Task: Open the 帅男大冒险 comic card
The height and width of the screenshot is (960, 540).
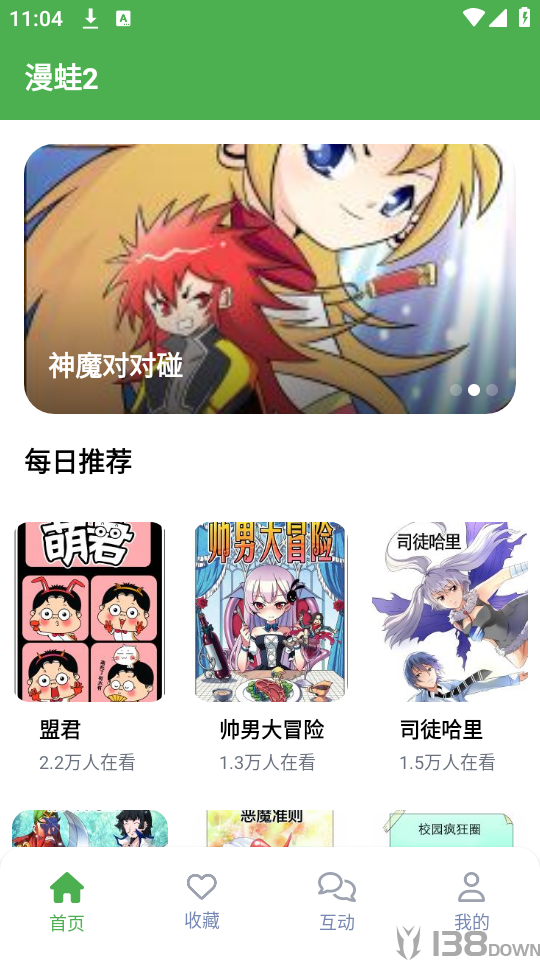Action: pyautogui.click(x=270, y=647)
